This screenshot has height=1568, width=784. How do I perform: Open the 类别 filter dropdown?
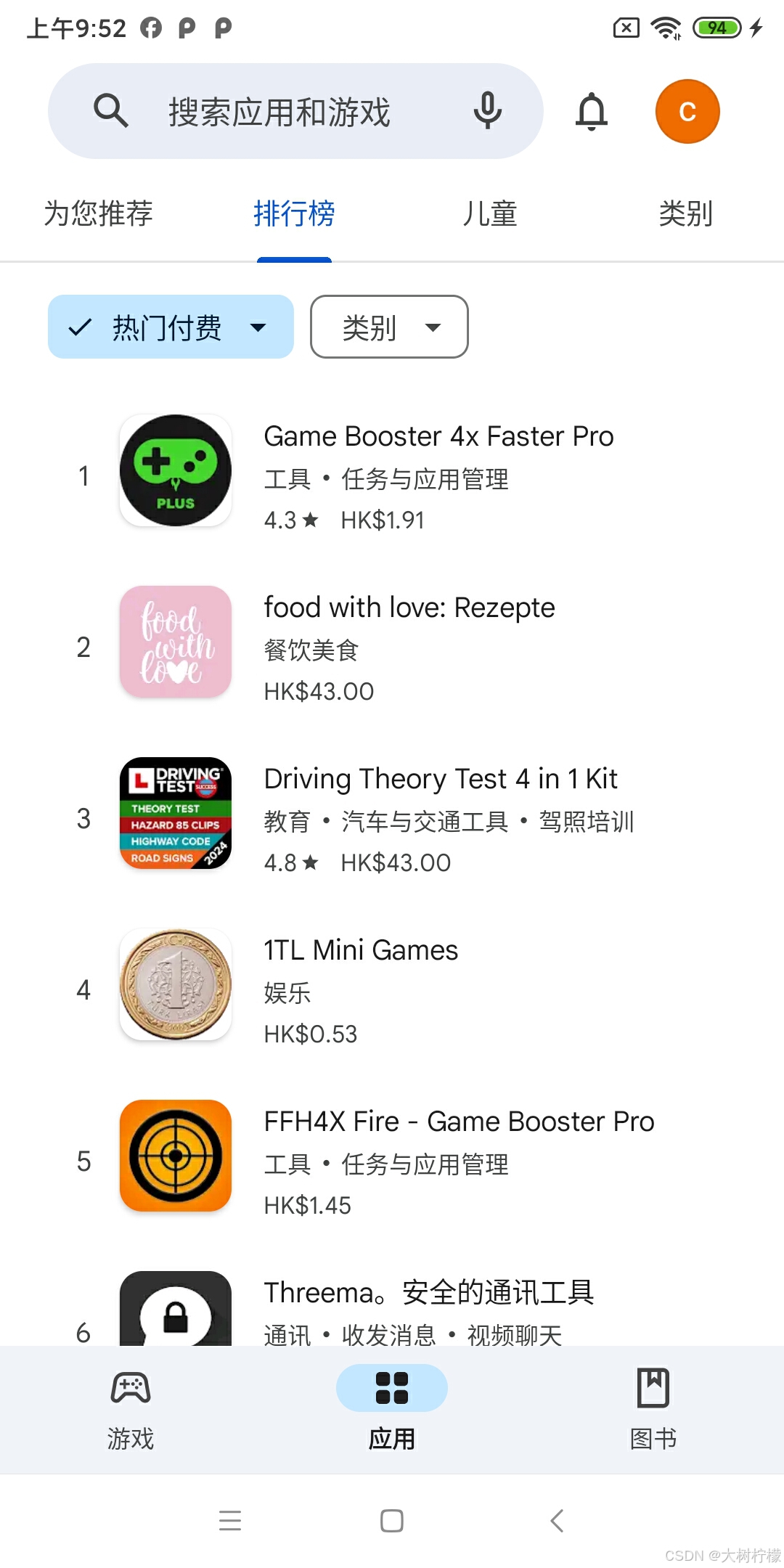[x=389, y=327]
